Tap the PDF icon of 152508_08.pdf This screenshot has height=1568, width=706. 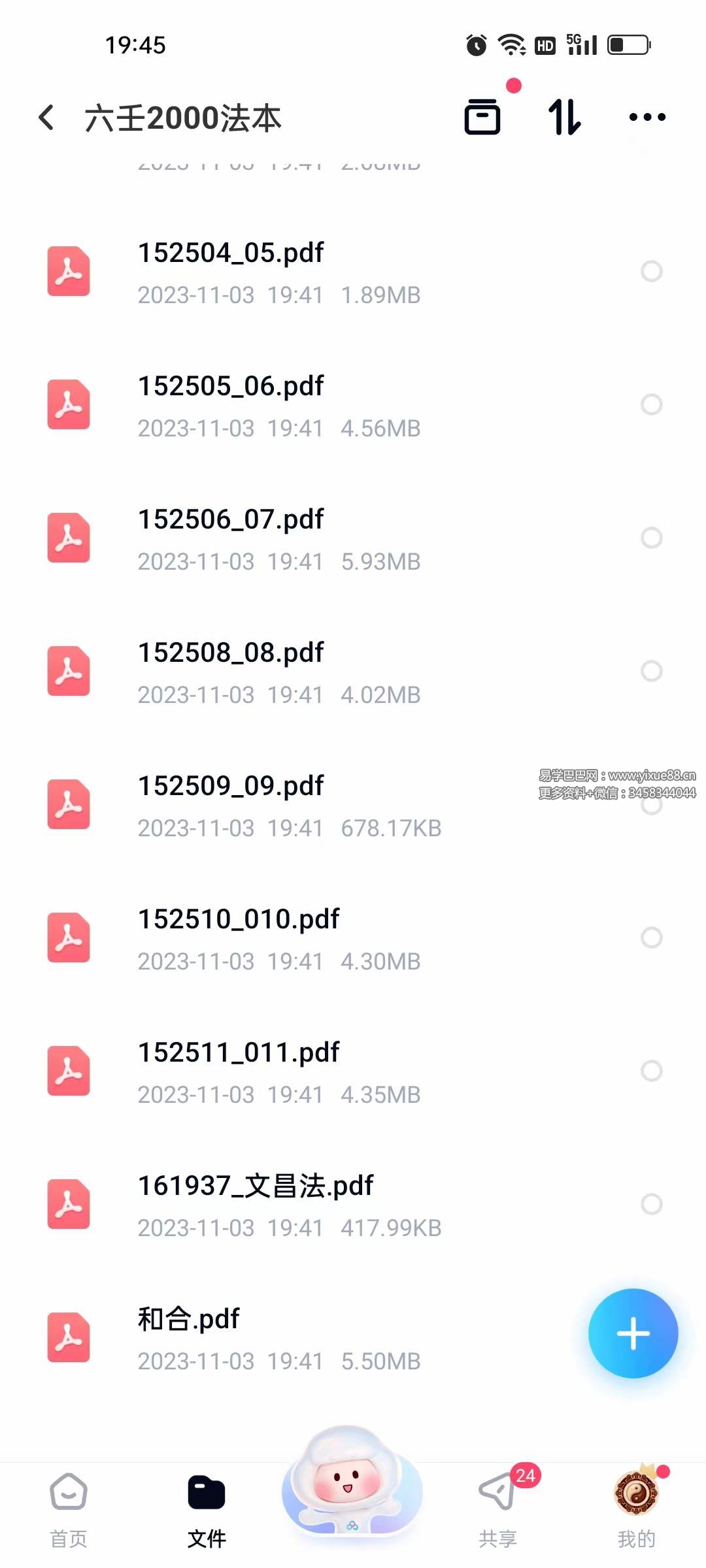click(68, 672)
